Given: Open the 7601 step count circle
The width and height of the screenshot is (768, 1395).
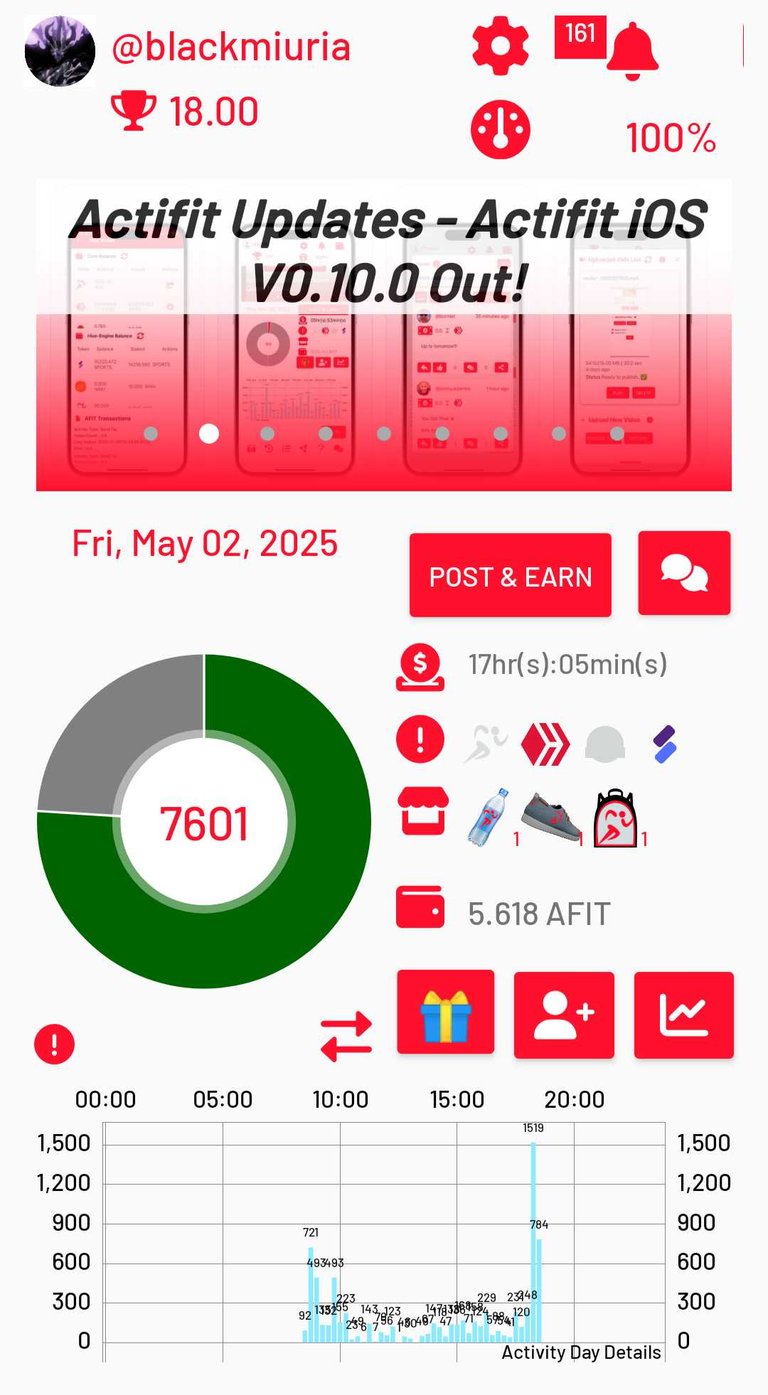Looking at the screenshot, I should pos(204,822).
